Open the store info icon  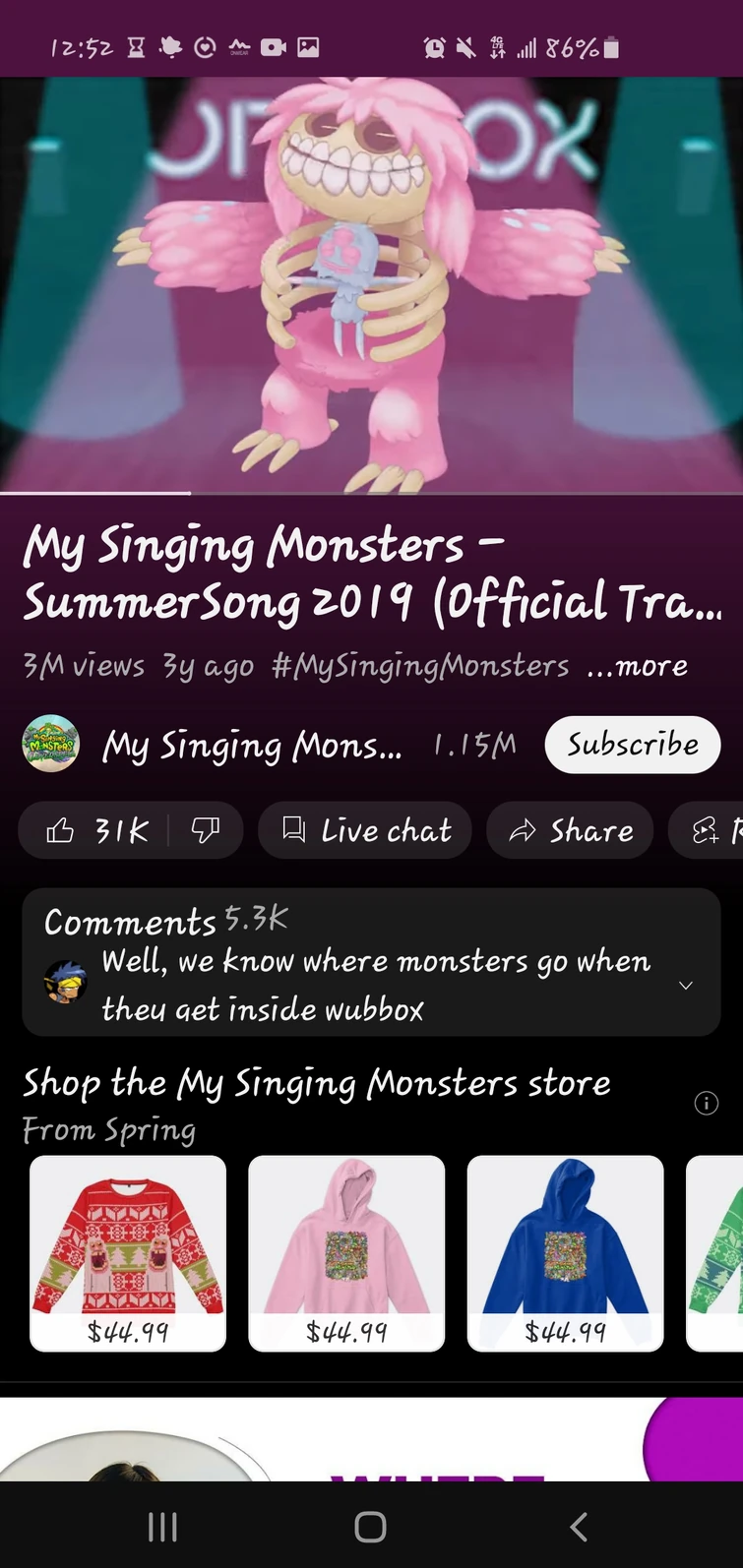[706, 1104]
